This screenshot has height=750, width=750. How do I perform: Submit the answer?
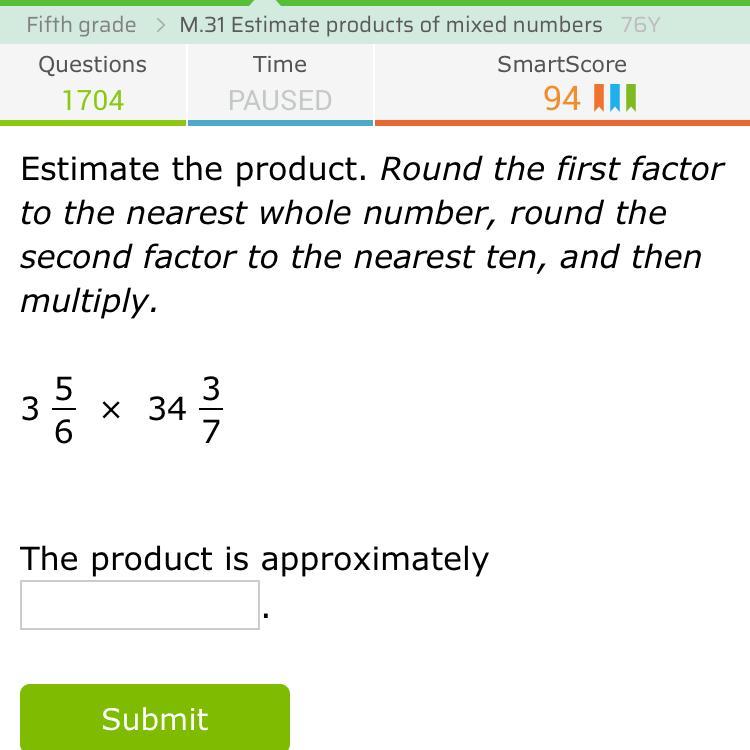pyautogui.click(x=155, y=717)
